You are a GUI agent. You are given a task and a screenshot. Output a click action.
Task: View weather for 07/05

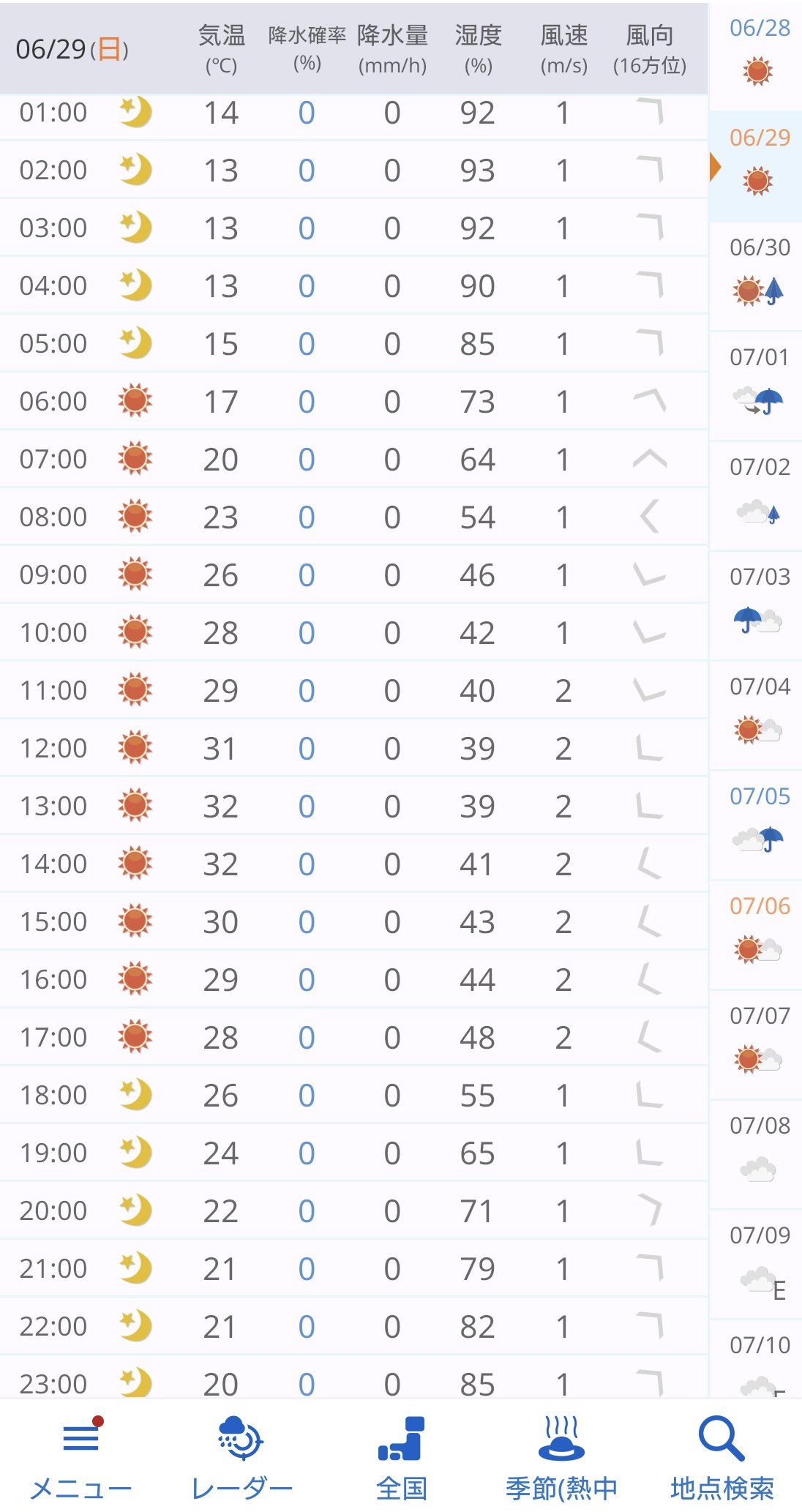756,826
